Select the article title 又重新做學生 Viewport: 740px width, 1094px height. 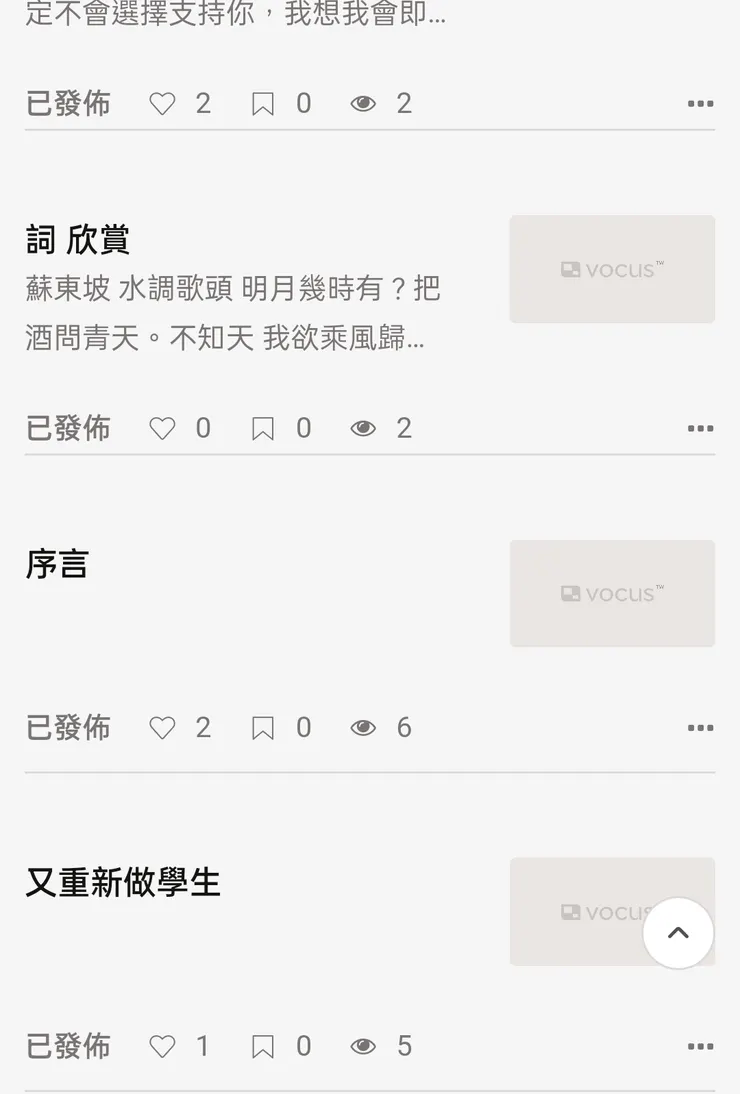click(122, 882)
